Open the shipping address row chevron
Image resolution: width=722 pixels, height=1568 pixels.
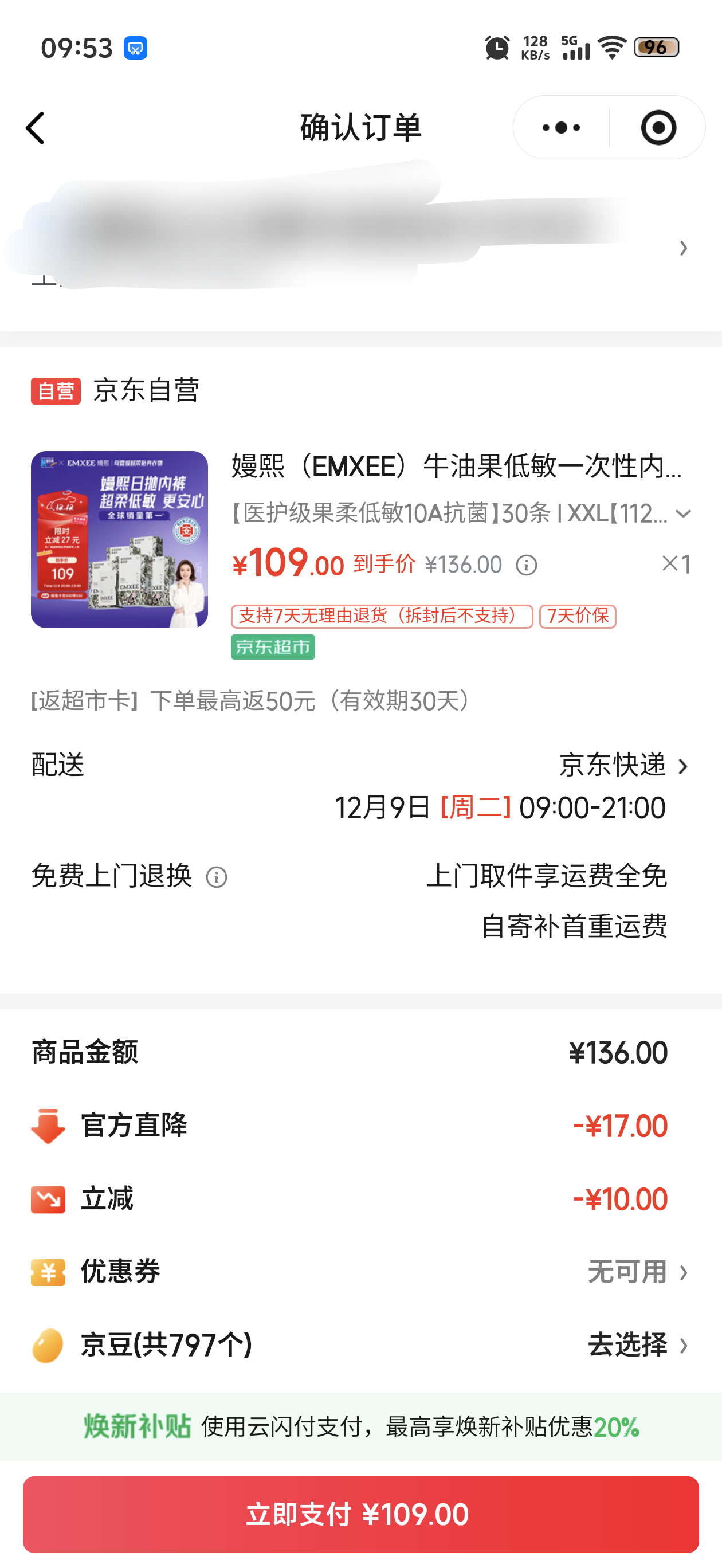coord(684,248)
